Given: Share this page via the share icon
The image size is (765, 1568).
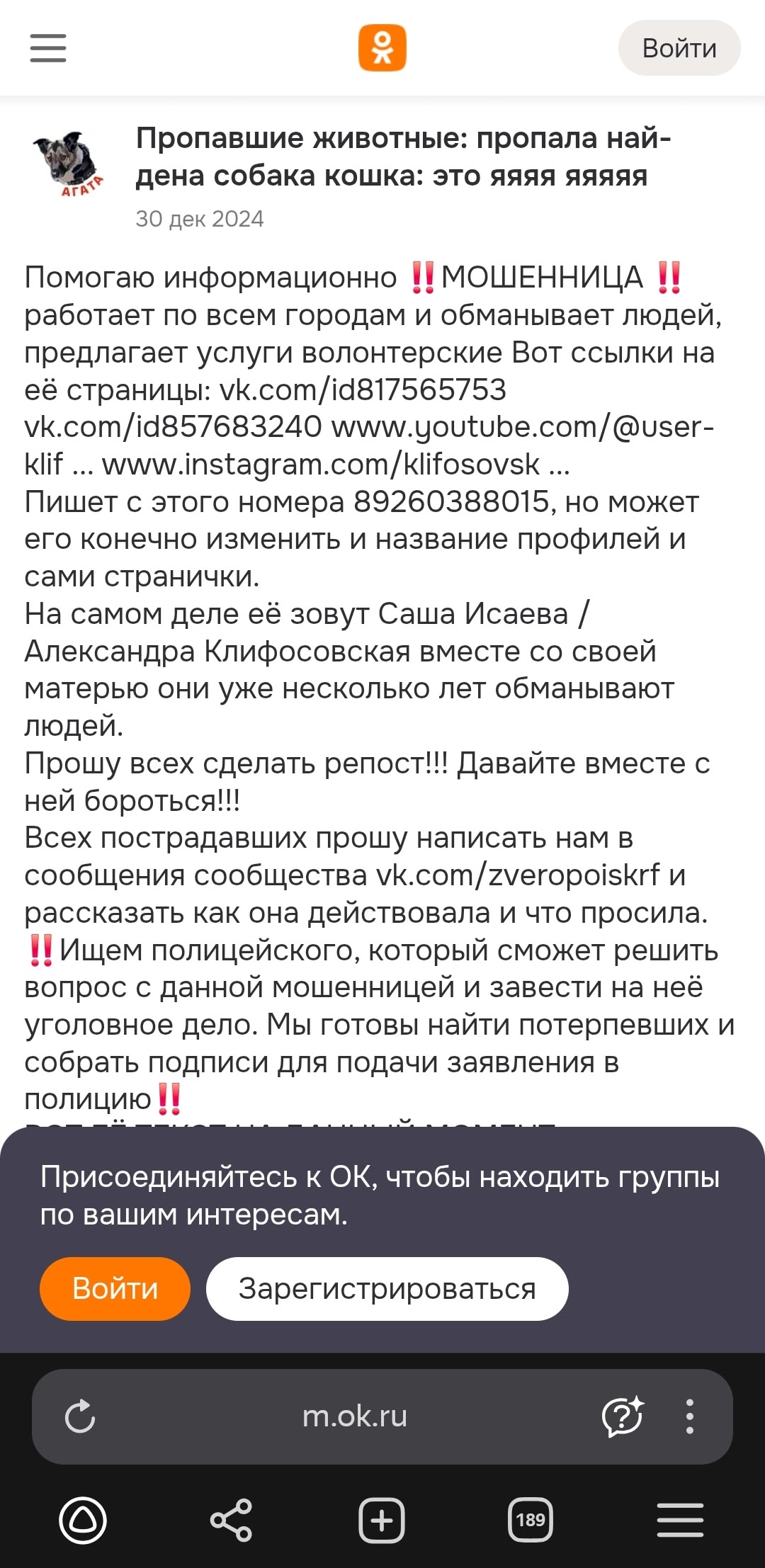Looking at the screenshot, I should [232, 1520].
